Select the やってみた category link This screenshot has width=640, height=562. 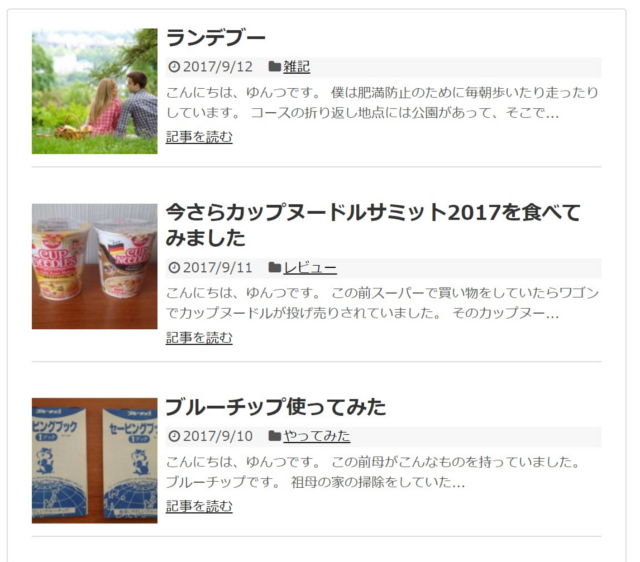pyautogui.click(x=316, y=436)
